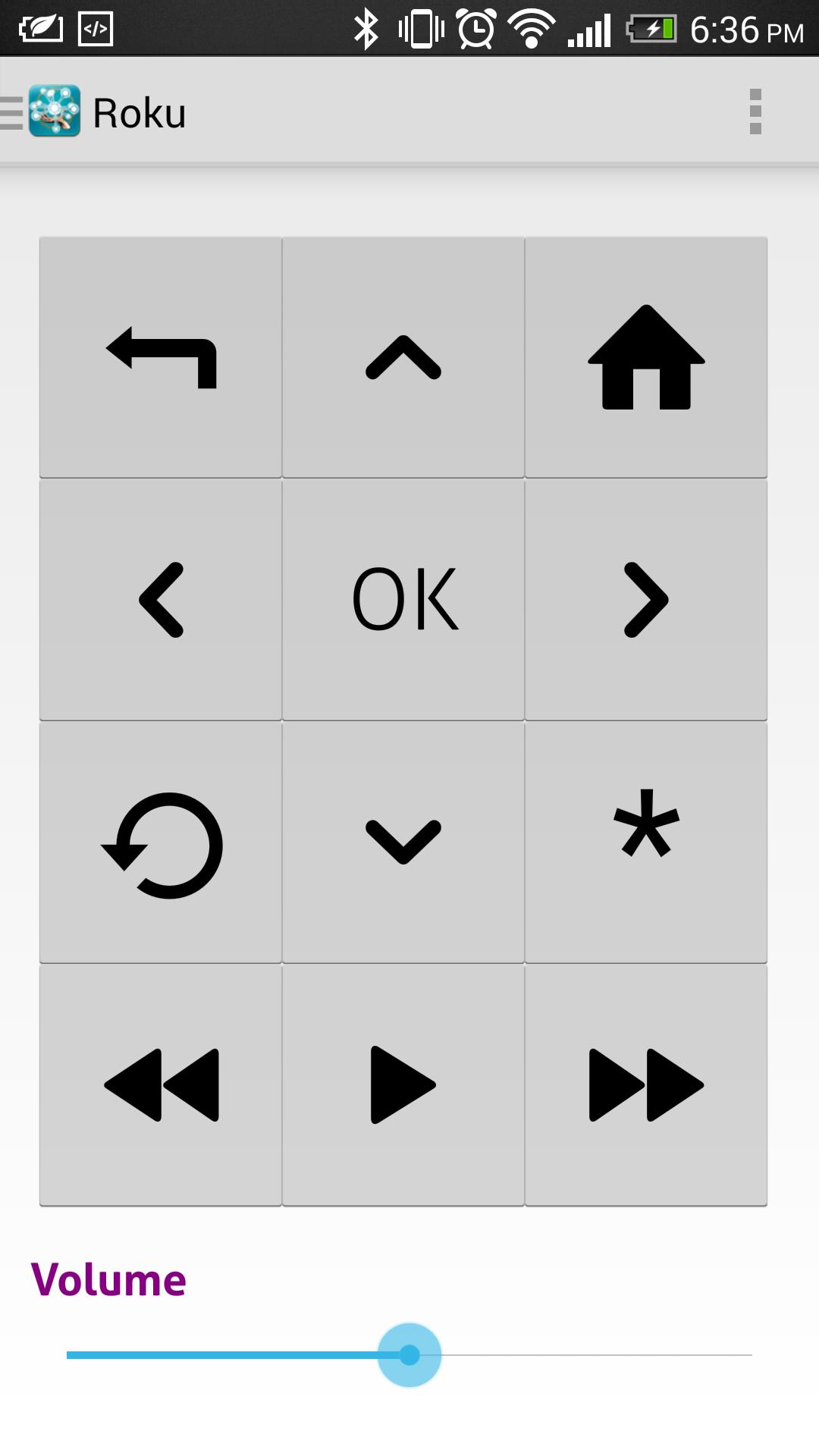
Task: Rewind the current playback
Action: (161, 1085)
